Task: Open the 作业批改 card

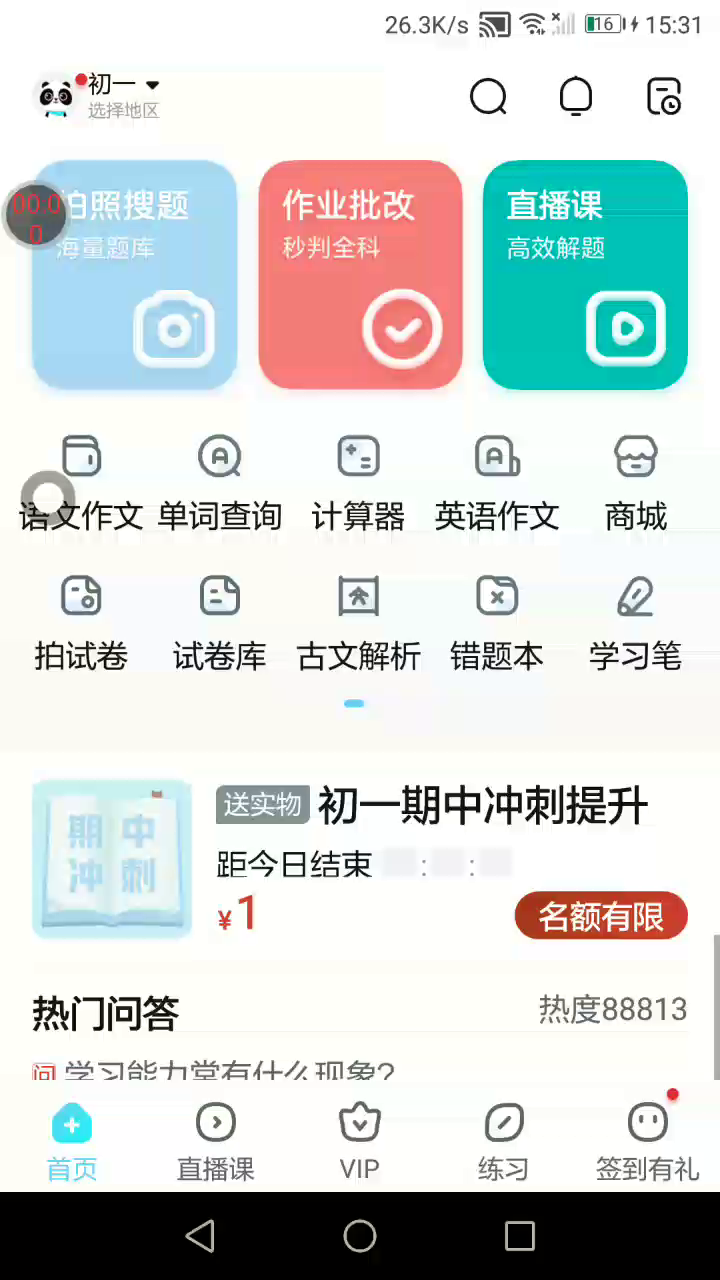Action: click(x=360, y=274)
